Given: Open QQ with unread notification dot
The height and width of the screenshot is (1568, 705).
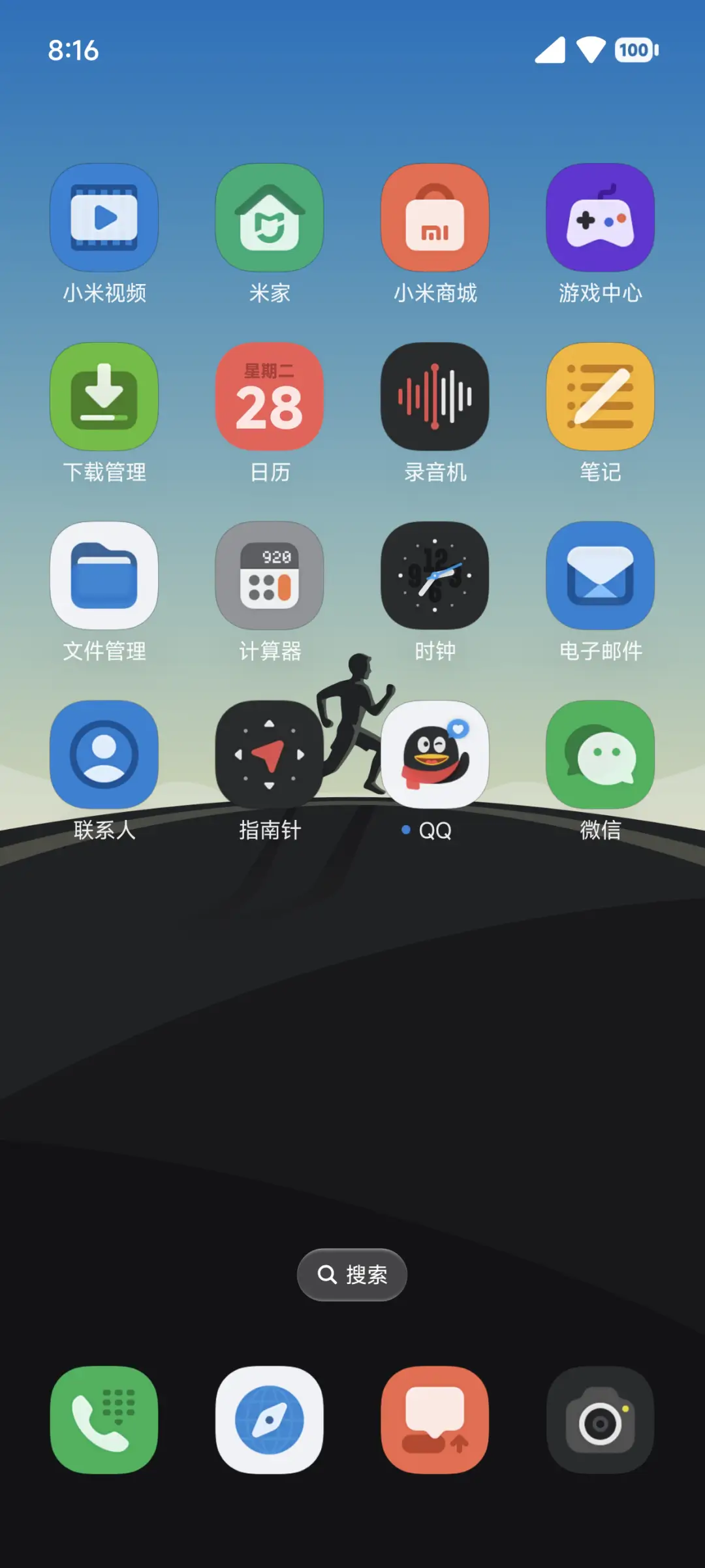Looking at the screenshot, I should [x=435, y=754].
